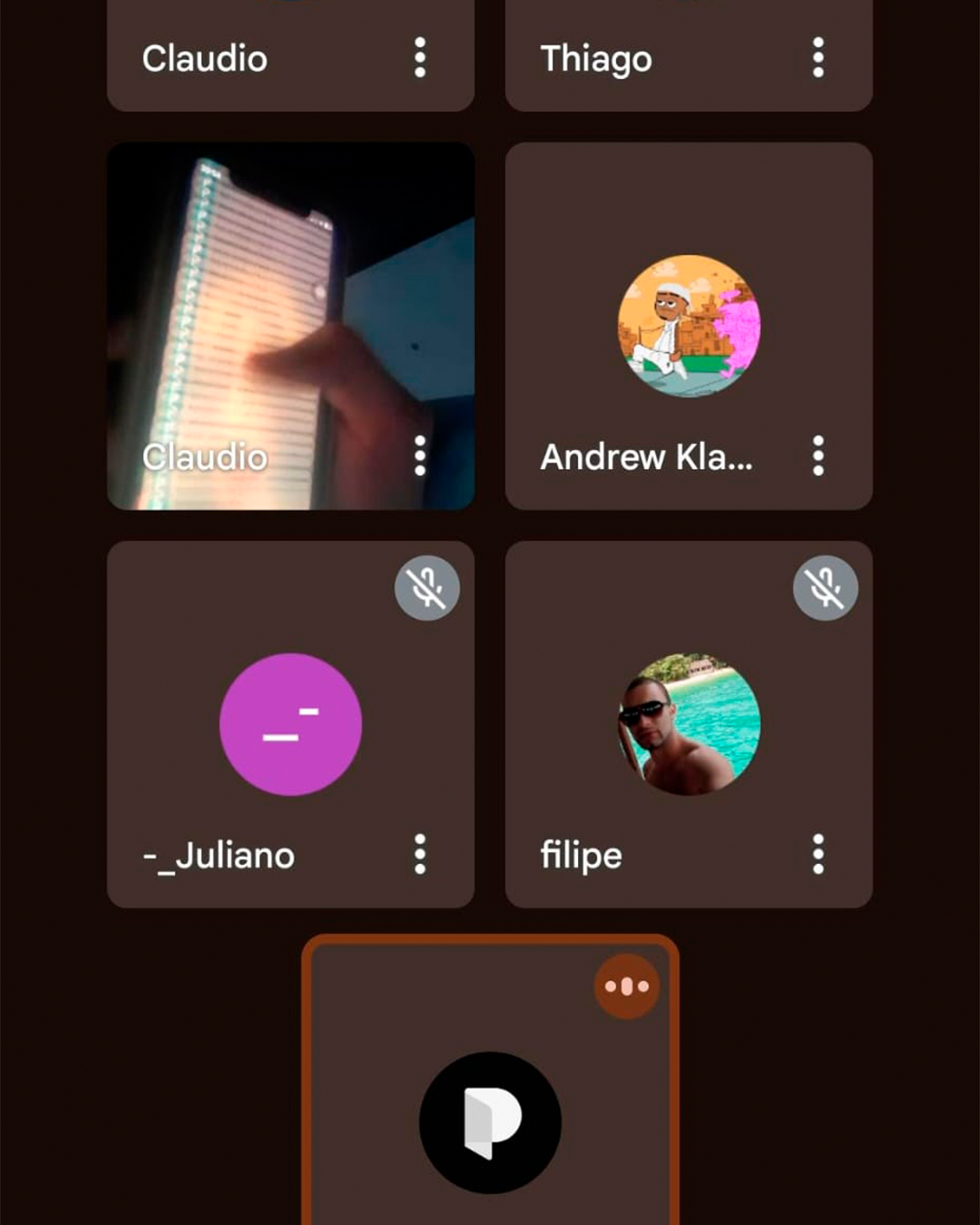This screenshot has width=980, height=1225.
Task: Select -_Juliano's participant tile
Action: tap(290, 724)
